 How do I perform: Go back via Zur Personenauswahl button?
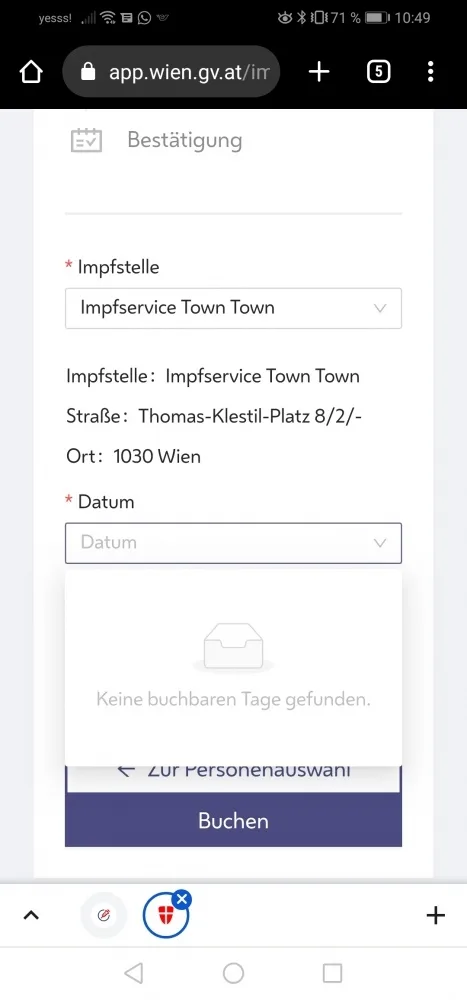coord(234,773)
